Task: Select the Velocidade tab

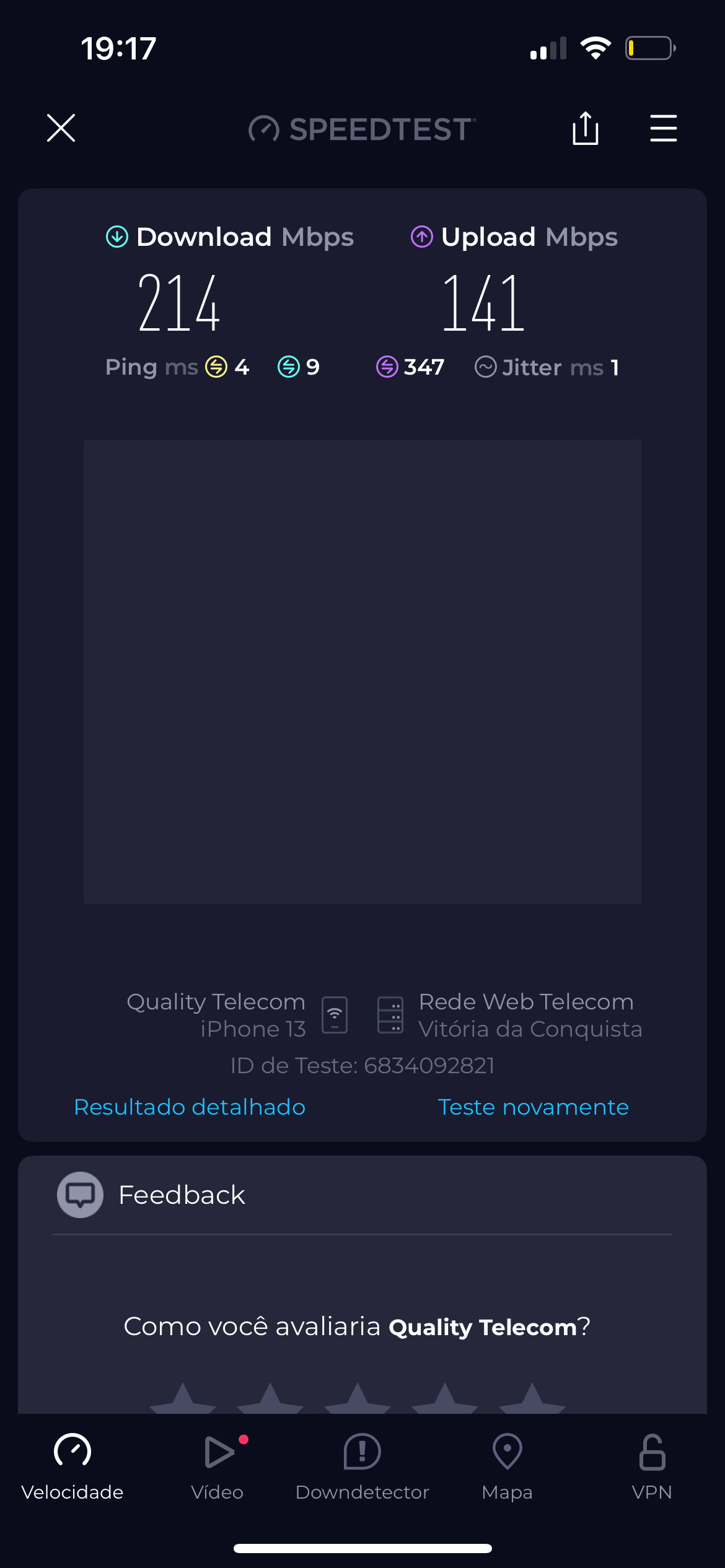Action: click(x=72, y=1465)
